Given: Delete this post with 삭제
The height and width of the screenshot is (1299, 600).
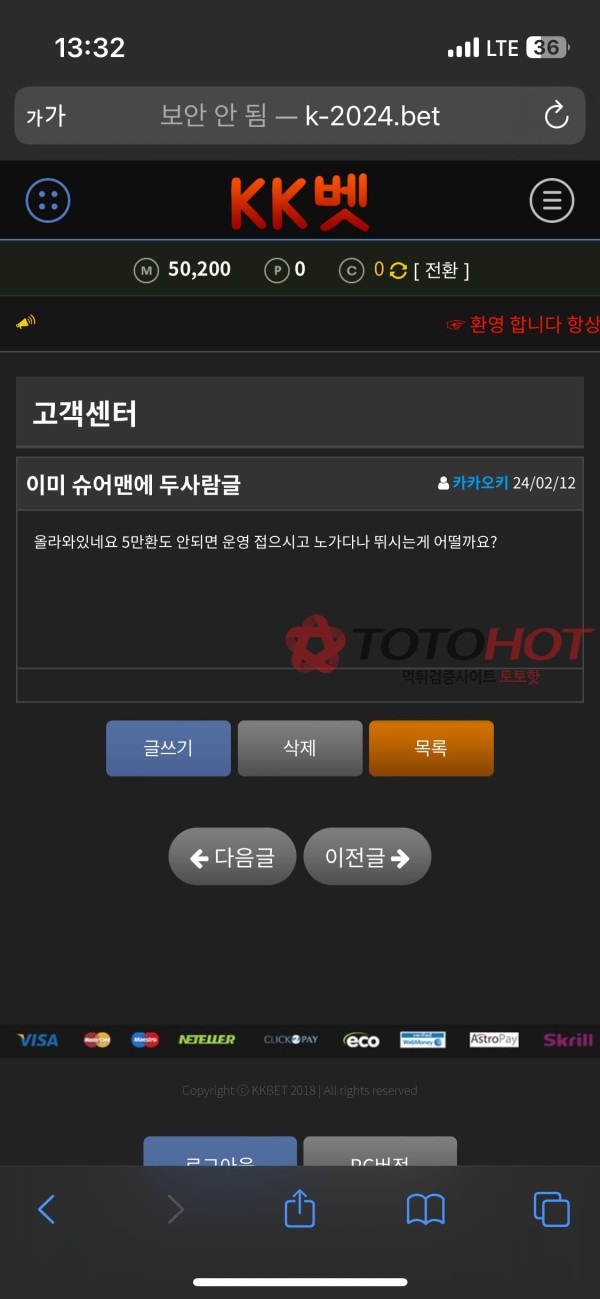Looking at the screenshot, I should pyautogui.click(x=300, y=748).
